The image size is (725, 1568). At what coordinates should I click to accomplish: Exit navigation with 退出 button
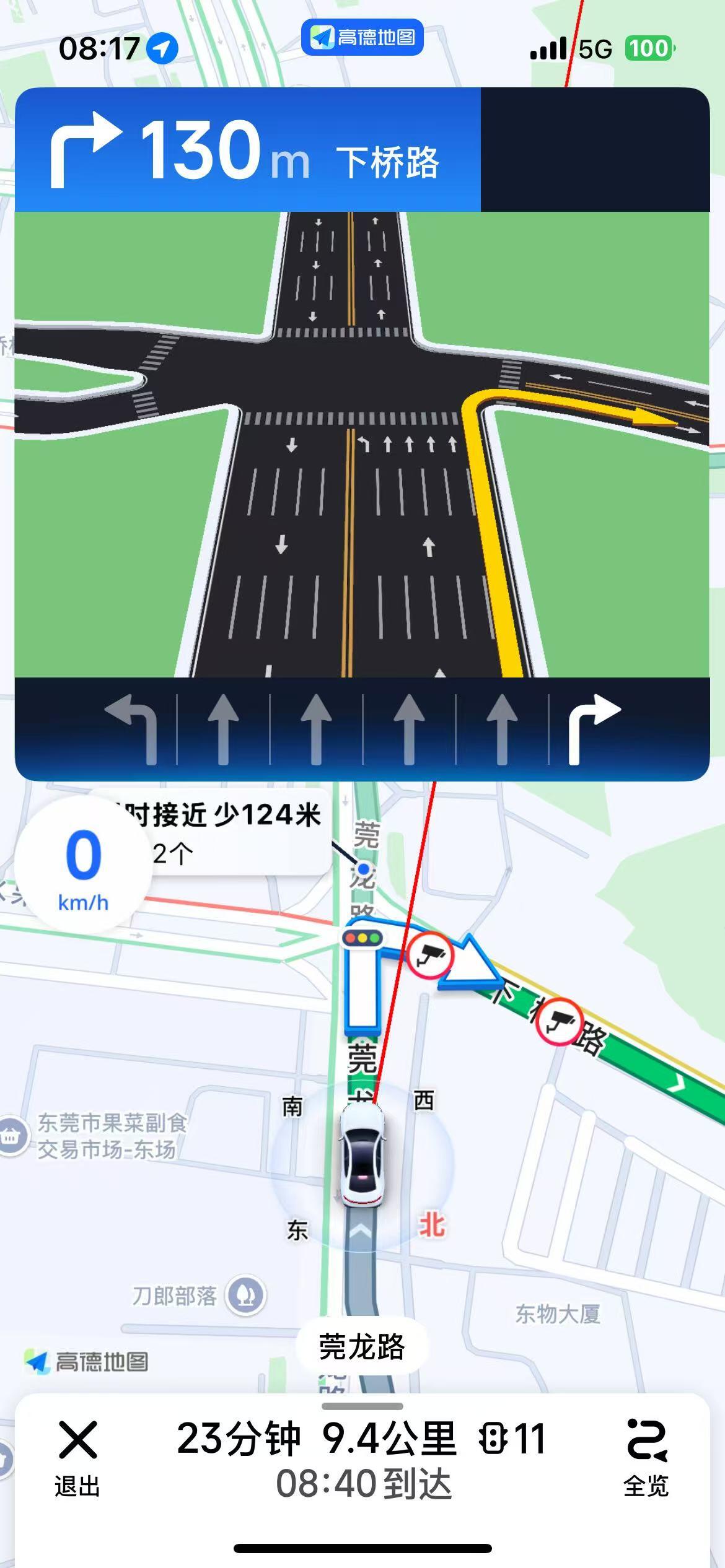click(x=77, y=1457)
